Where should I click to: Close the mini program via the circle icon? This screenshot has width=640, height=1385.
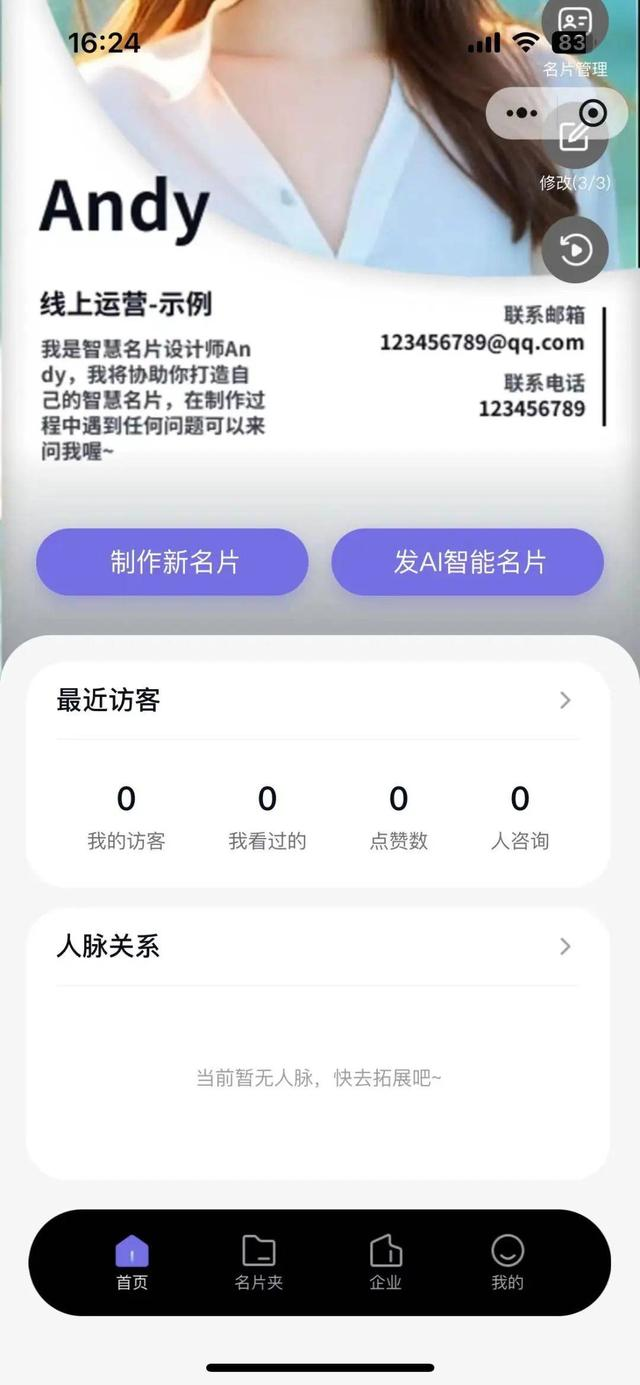click(x=594, y=113)
